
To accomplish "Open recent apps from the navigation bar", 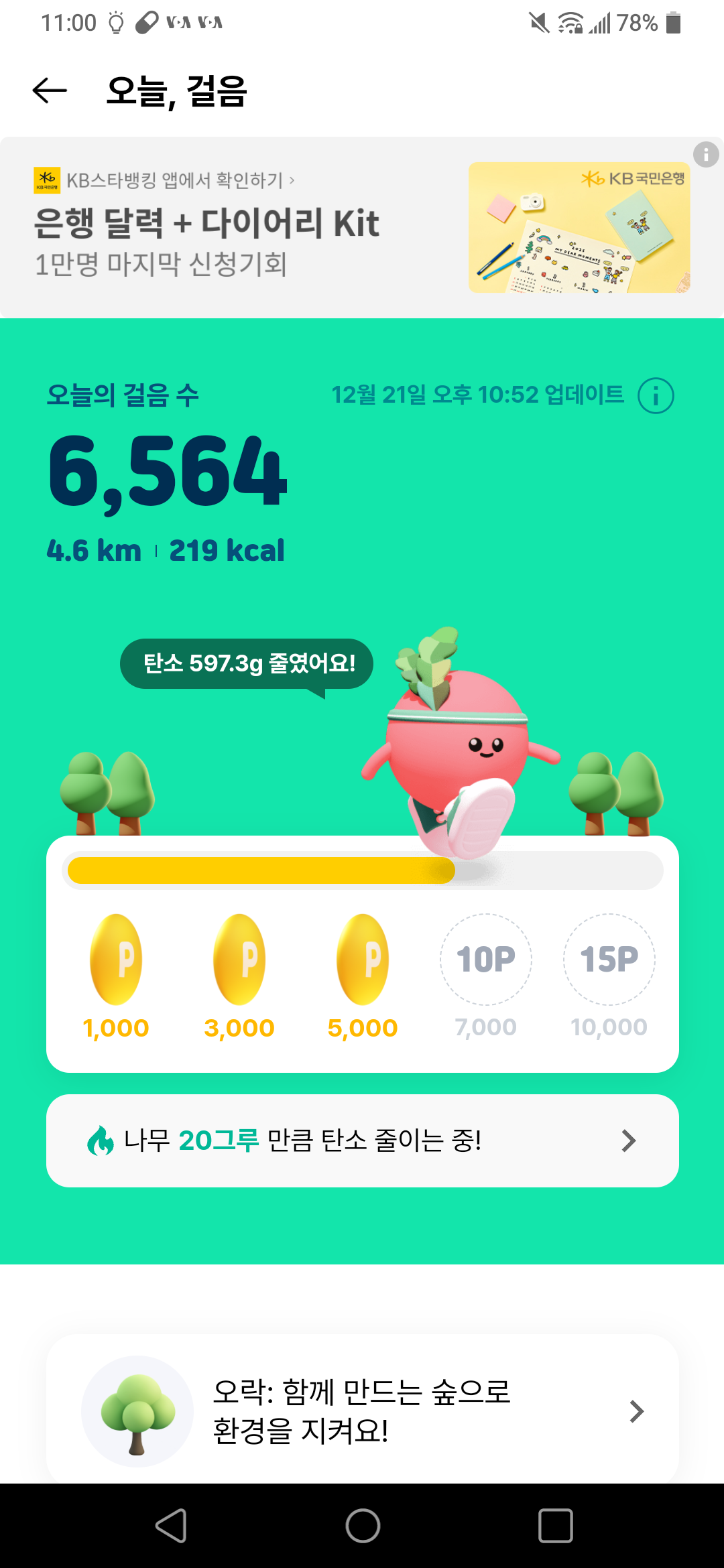I will click(x=555, y=1526).
